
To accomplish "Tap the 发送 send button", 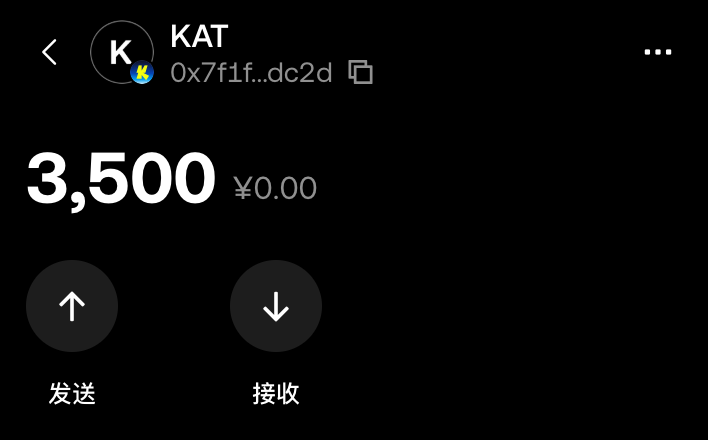I will click(72, 306).
